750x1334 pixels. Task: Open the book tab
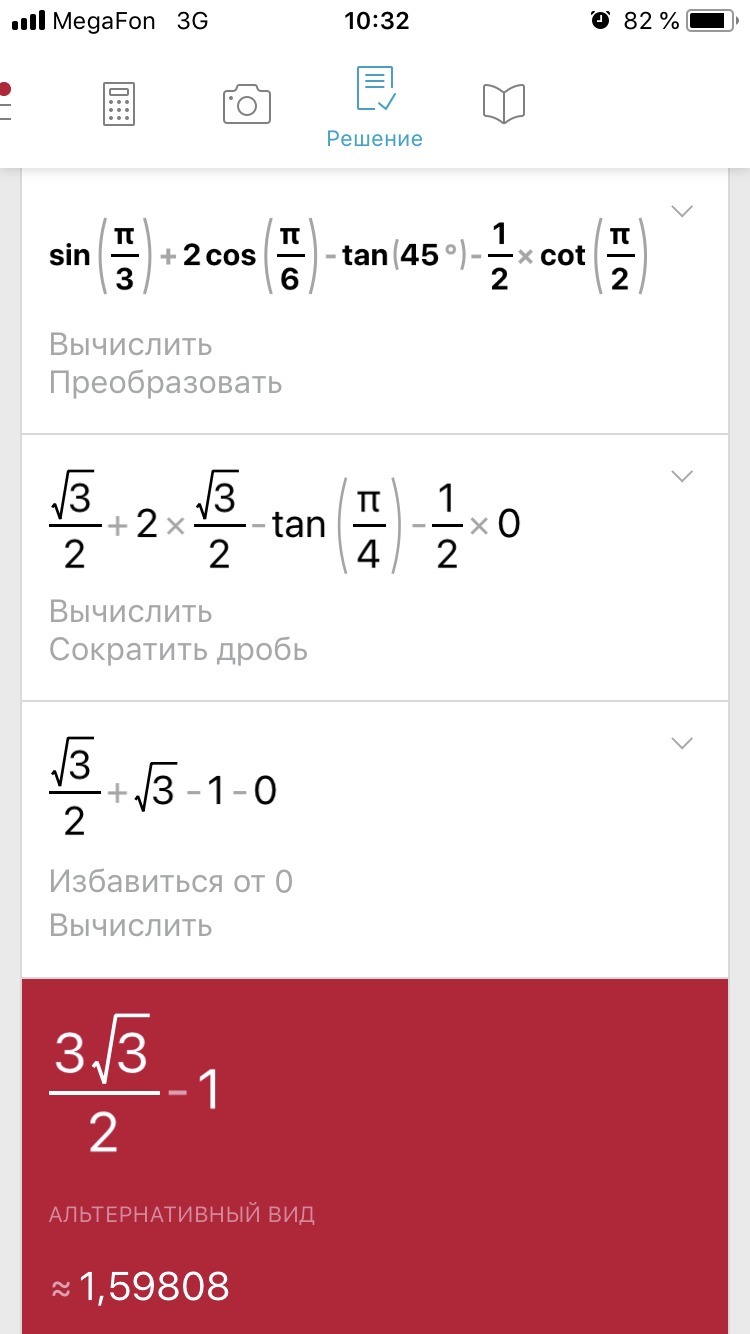pyautogui.click(x=504, y=104)
